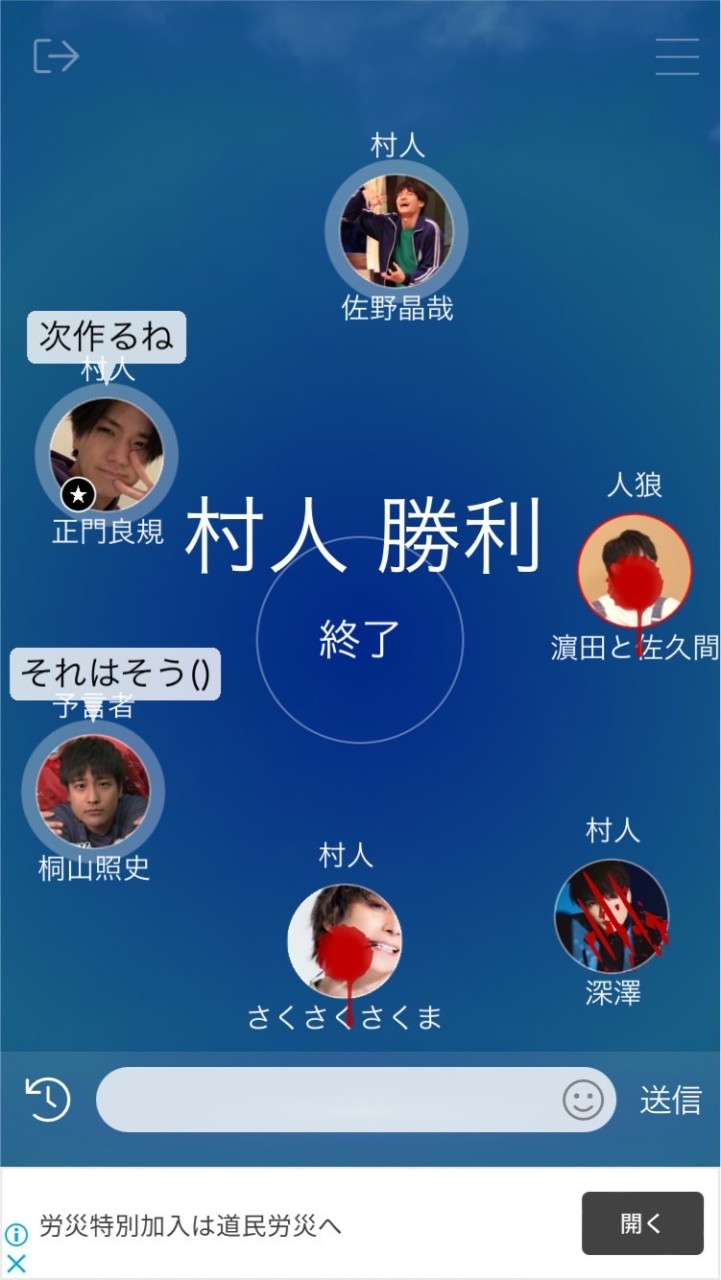This screenshot has height=1280, width=721.
Task: Tap 開く on the ad banner
Action: click(x=642, y=1223)
